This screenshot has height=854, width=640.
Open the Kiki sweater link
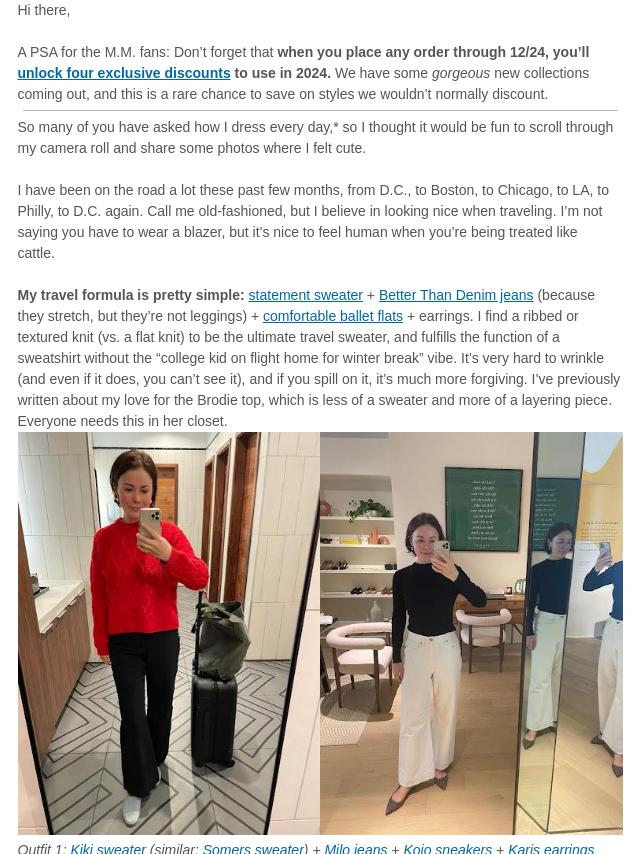point(108,848)
